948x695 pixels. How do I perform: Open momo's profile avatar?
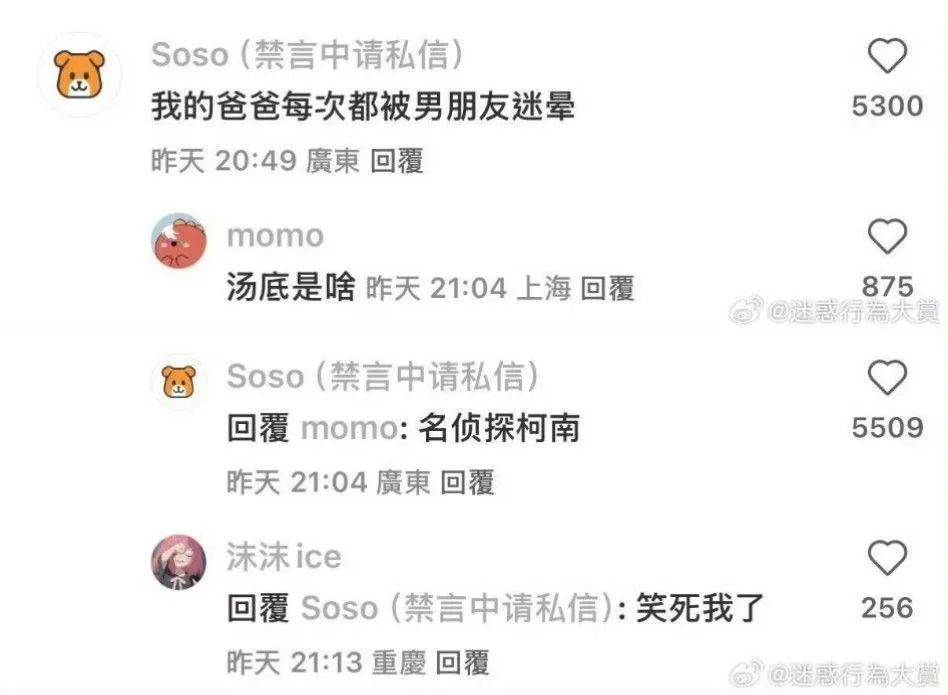coord(178,241)
